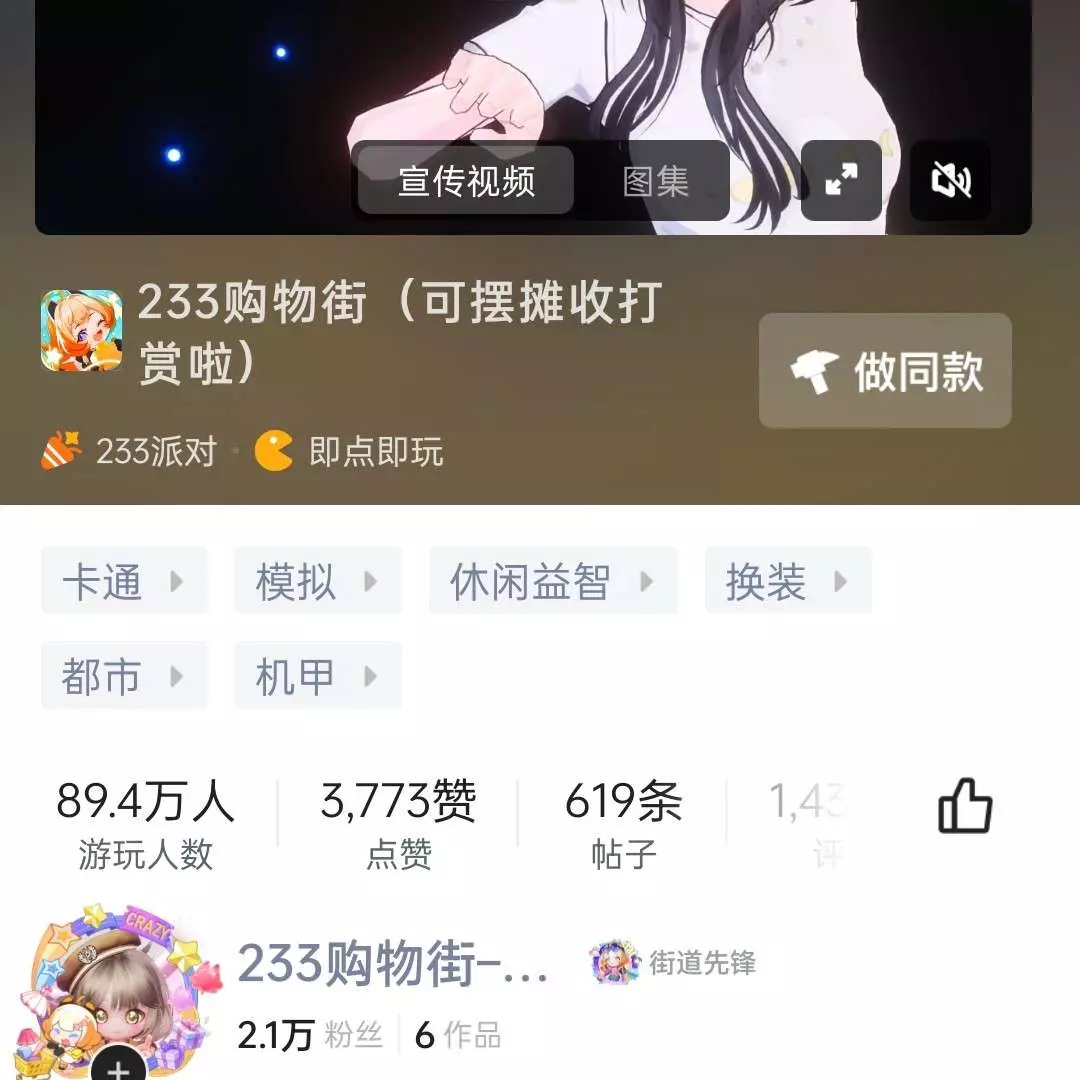Switch to the 图集 gallery tab
This screenshot has width=1080, height=1080.
click(655, 181)
